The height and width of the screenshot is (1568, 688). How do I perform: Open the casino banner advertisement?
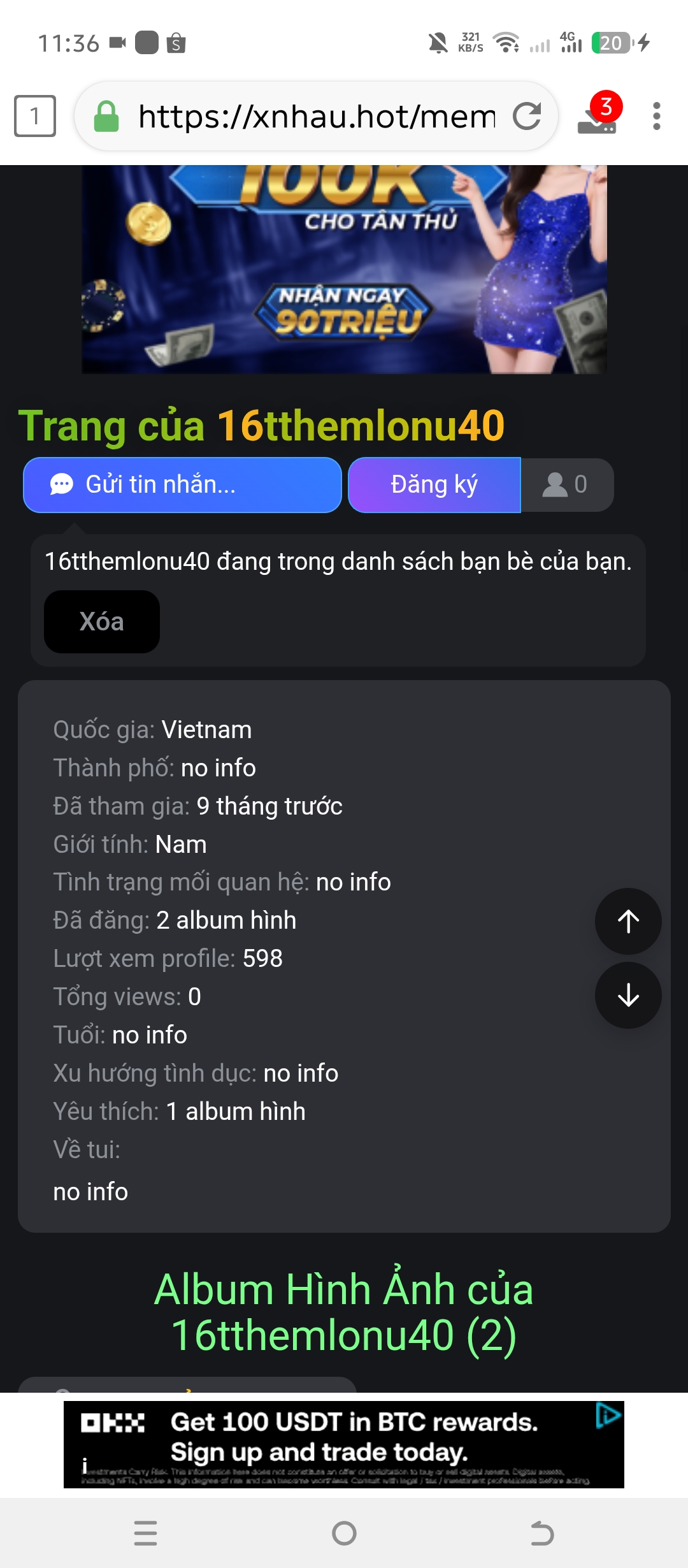(x=344, y=269)
